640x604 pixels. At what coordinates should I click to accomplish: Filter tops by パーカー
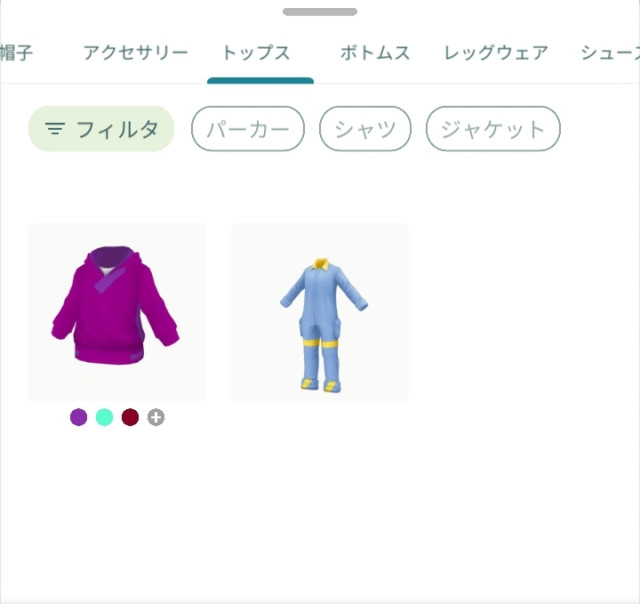point(247,129)
